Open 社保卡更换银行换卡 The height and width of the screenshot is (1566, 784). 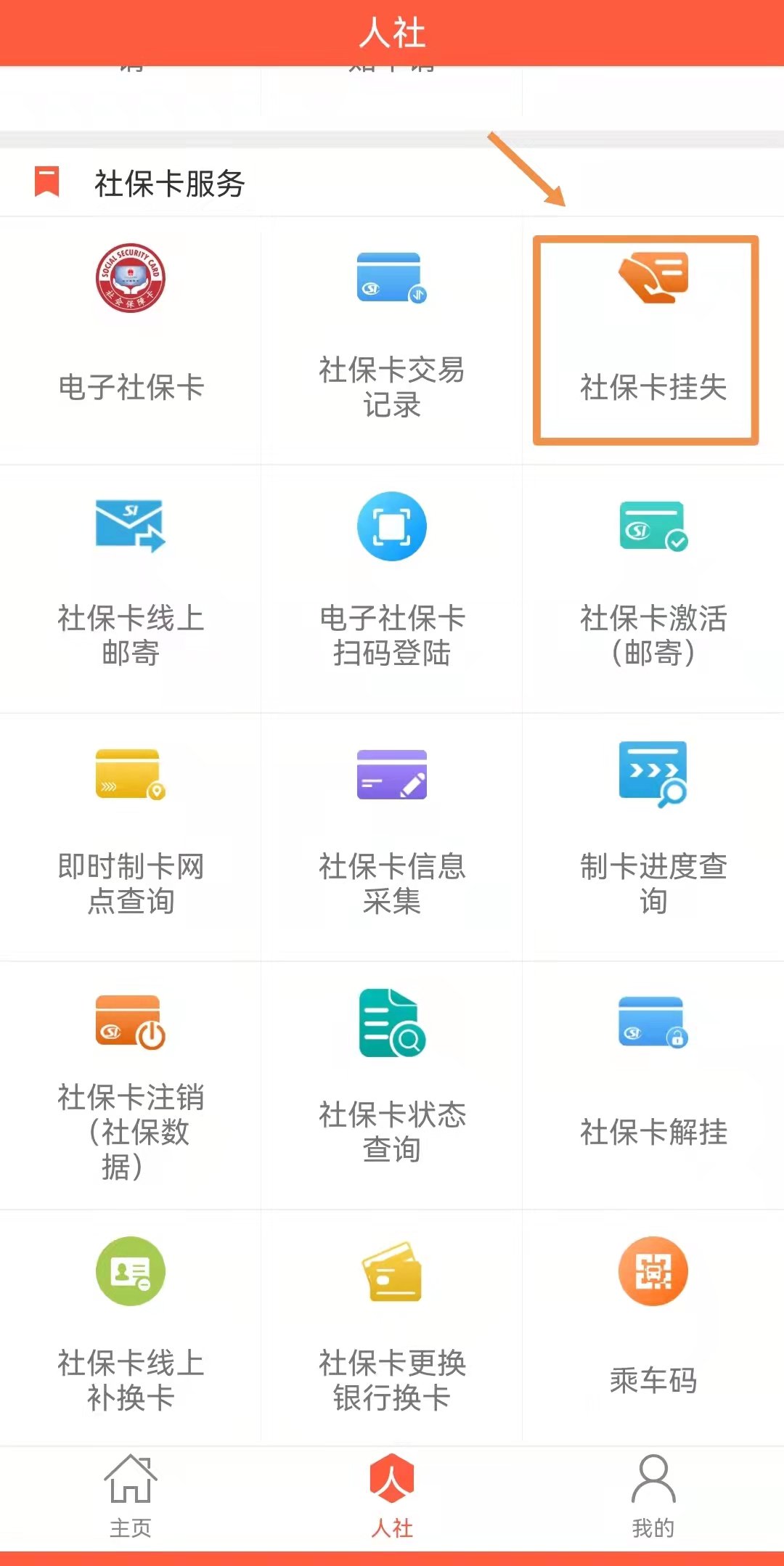point(392,1325)
